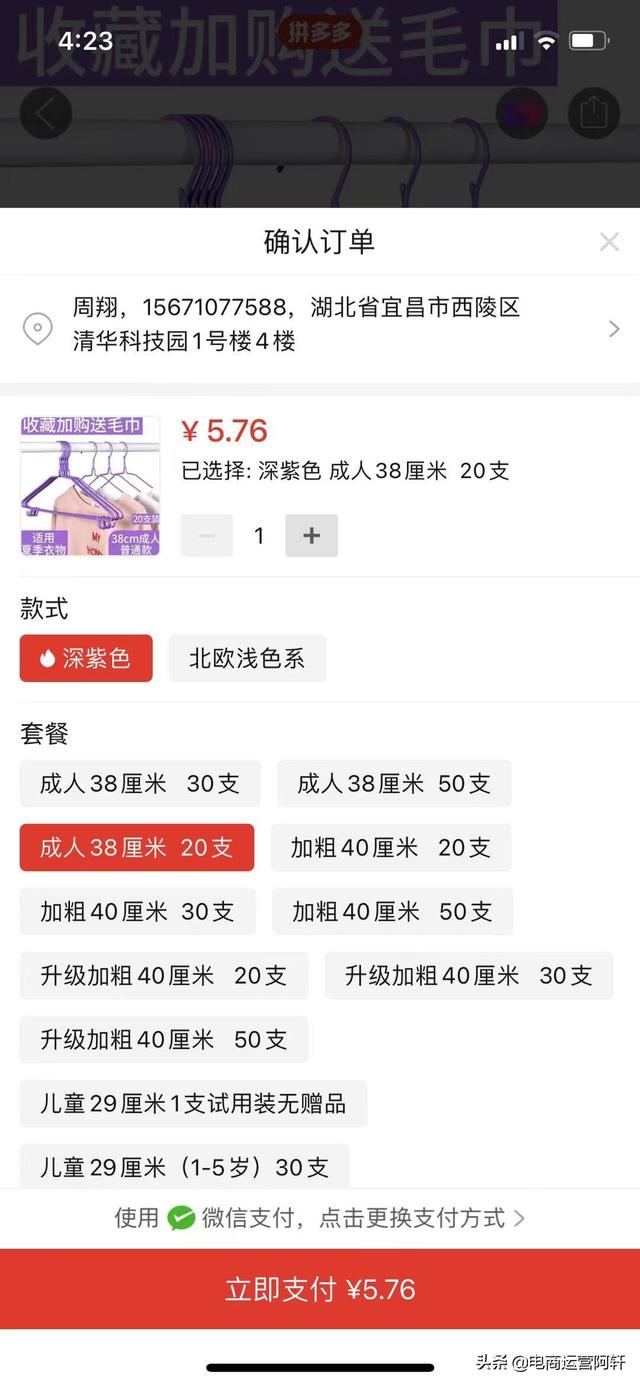This screenshot has height=1385, width=640.
Task: Select the 深紫色 style
Action: (x=86, y=658)
